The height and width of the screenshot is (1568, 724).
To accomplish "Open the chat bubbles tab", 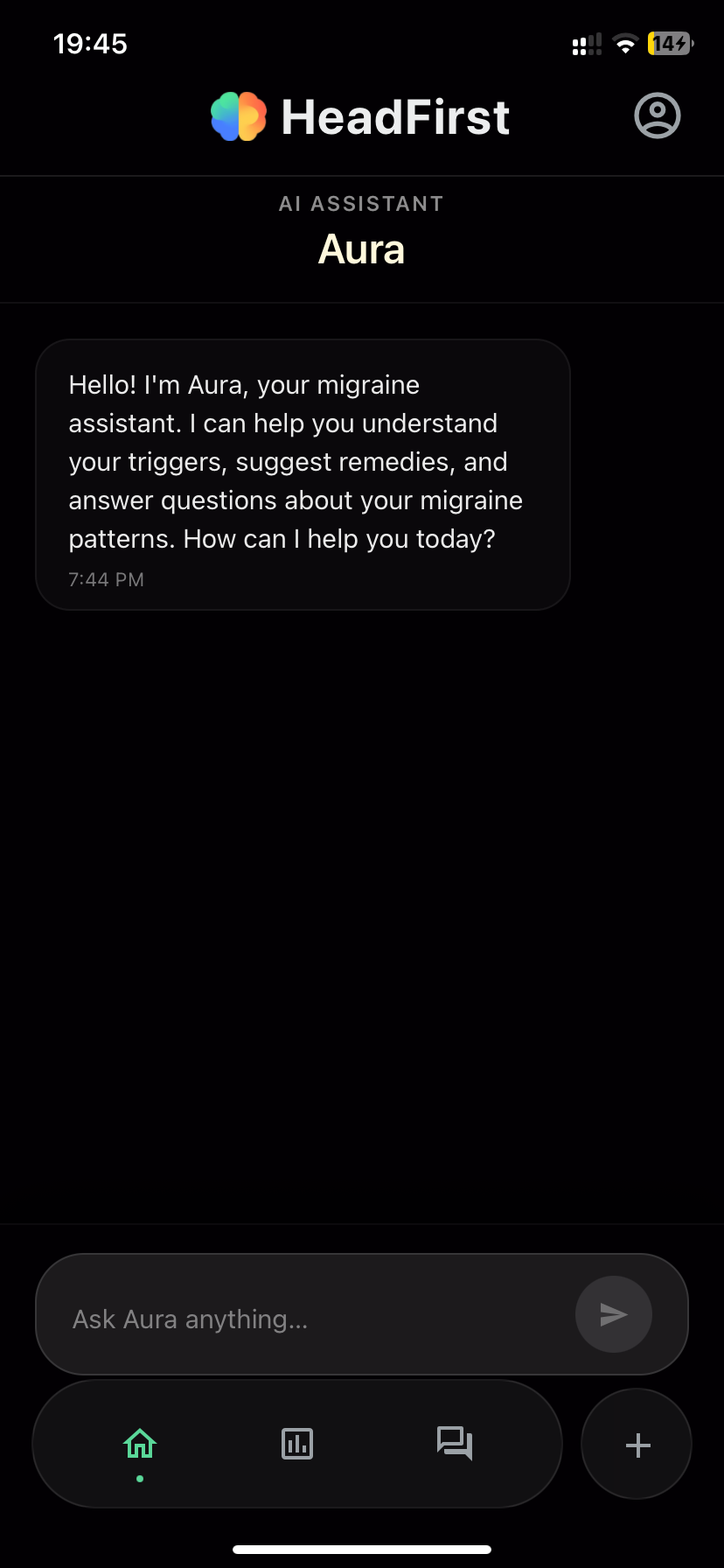I will click(x=455, y=1443).
